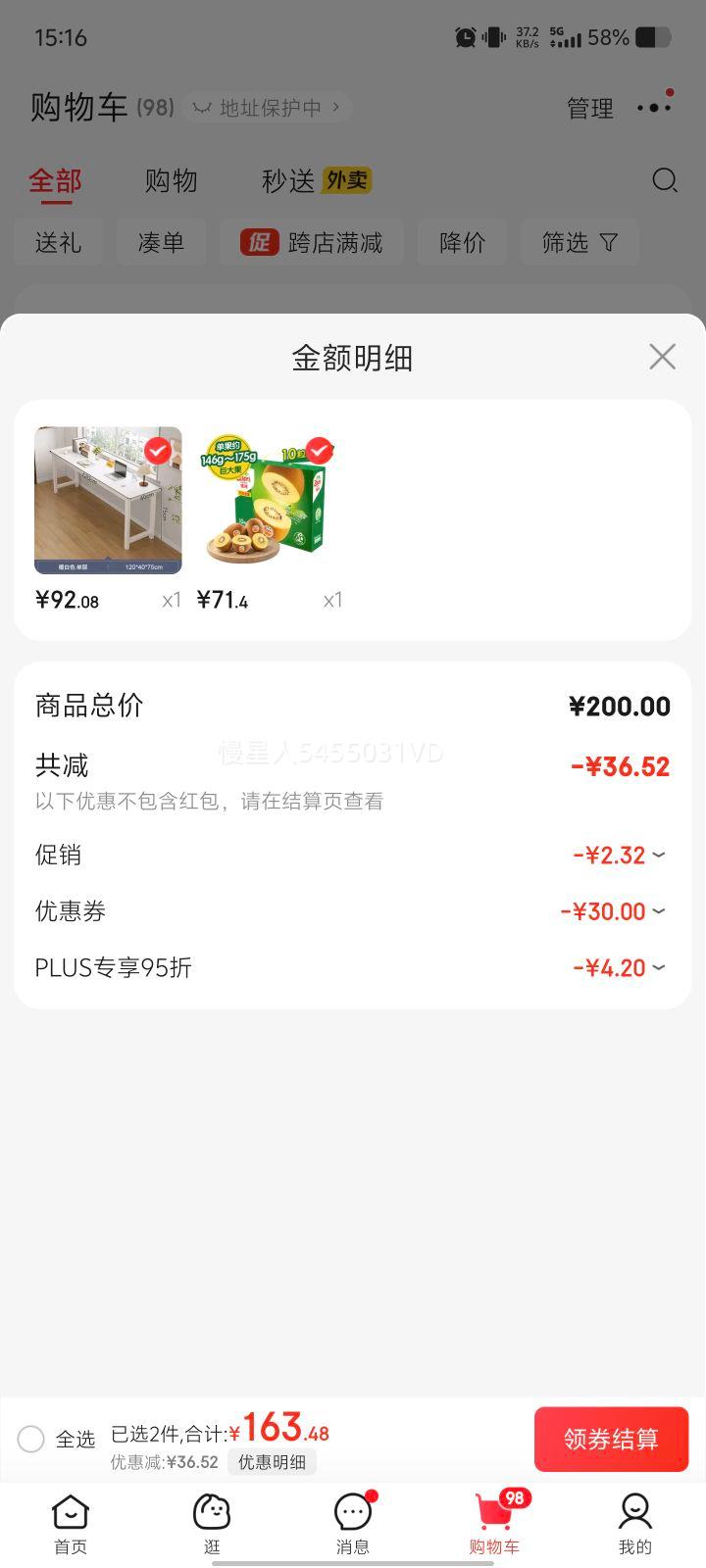Uncheck the kiwi fruit box item
706x1568 pixels.
pyautogui.click(x=319, y=451)
